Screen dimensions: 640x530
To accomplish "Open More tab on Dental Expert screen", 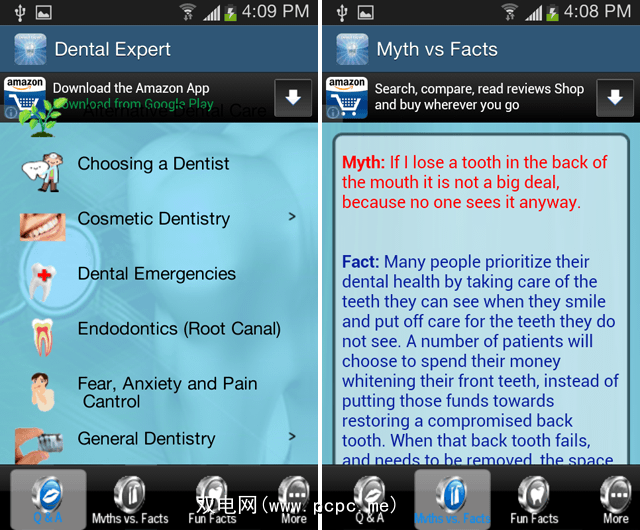I will 293,499.
